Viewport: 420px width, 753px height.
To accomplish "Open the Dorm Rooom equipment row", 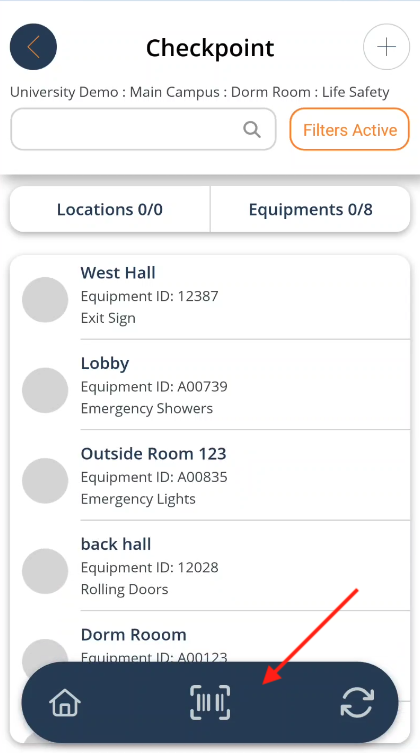I will click(210, 637).
